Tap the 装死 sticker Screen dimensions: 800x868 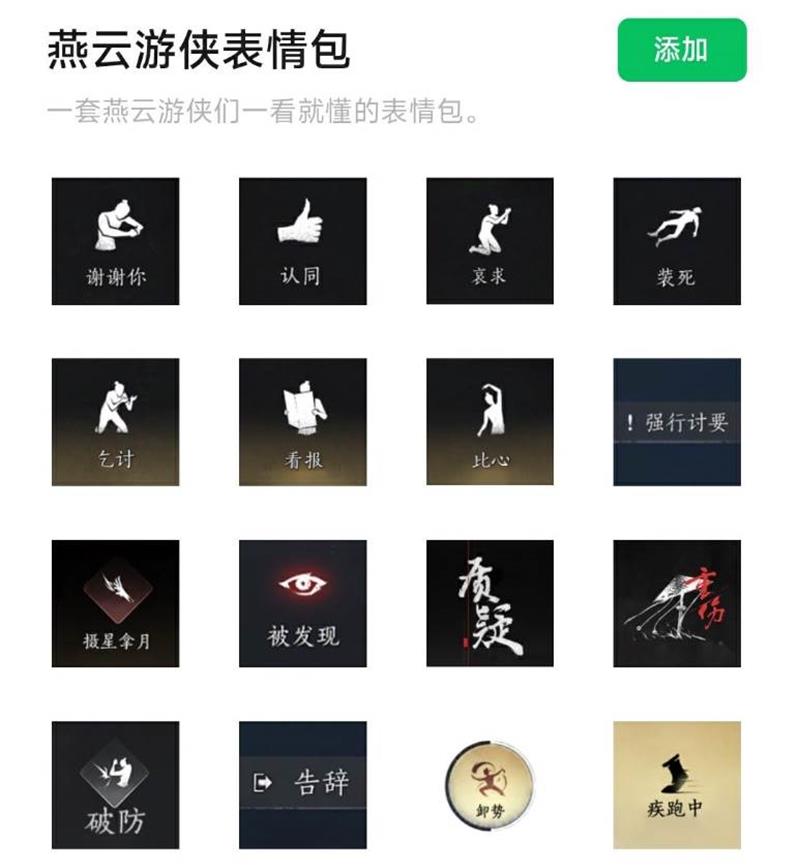(676, 241)
